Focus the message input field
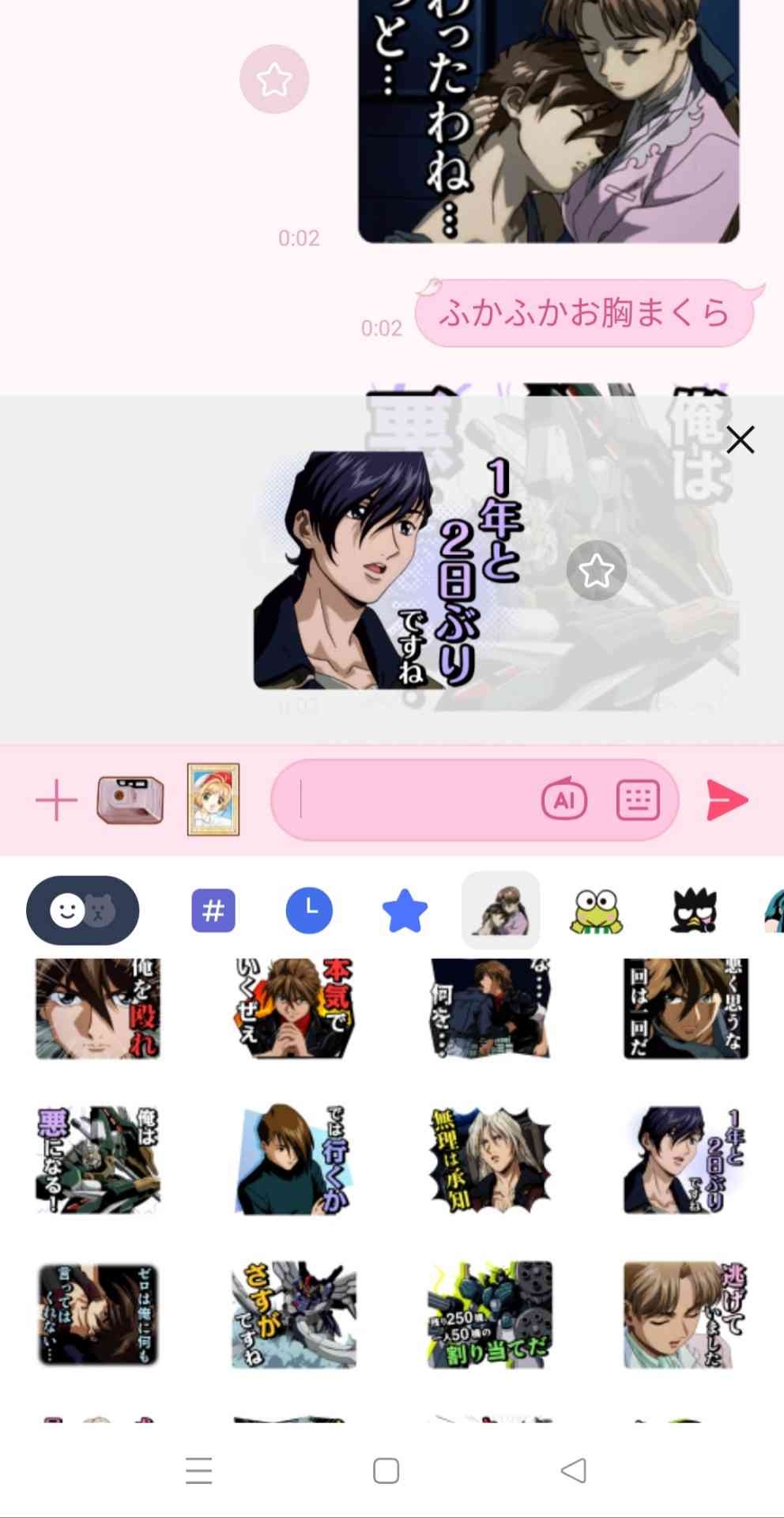 click(x=411, y=800)
